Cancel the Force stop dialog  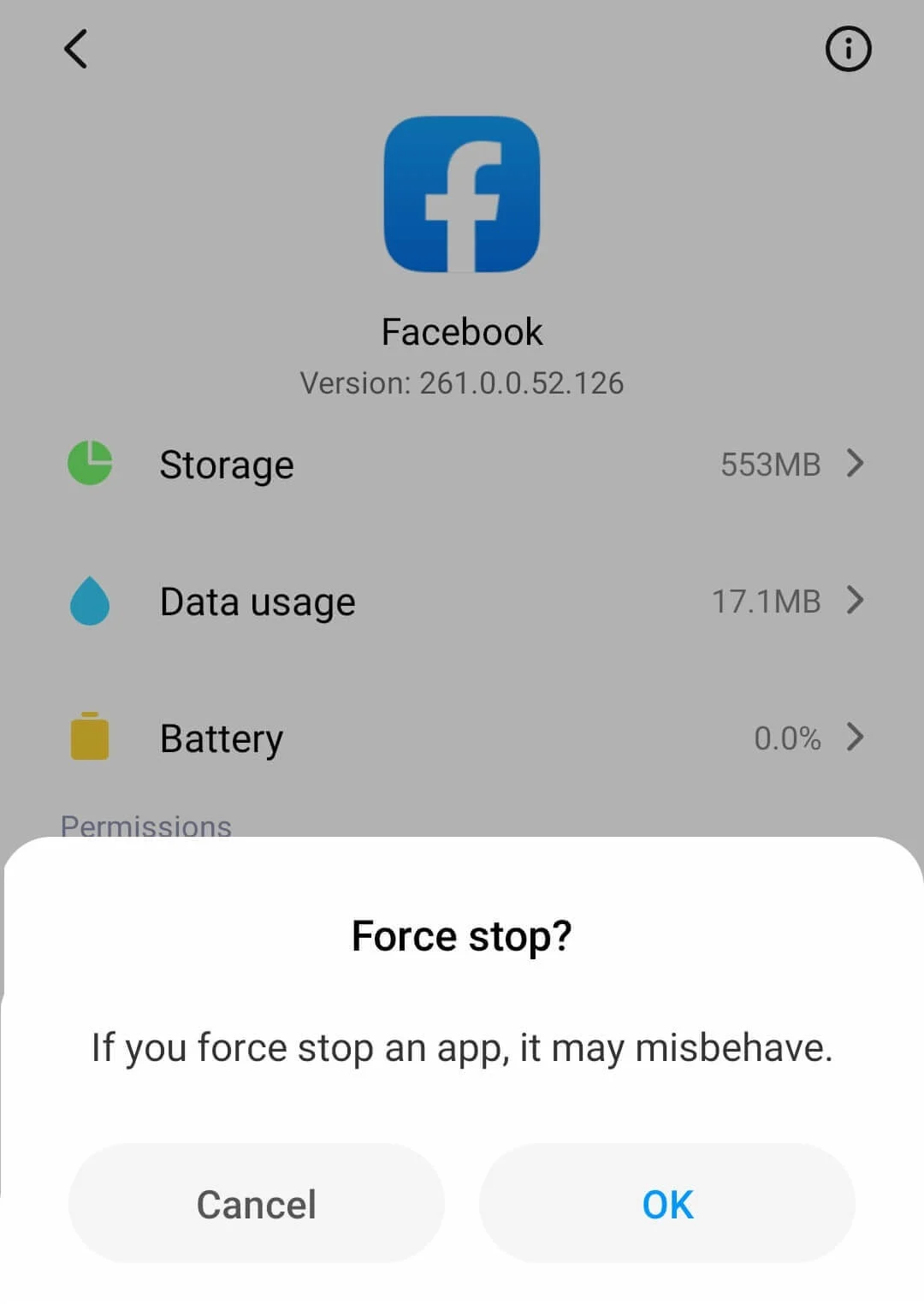256,1203
